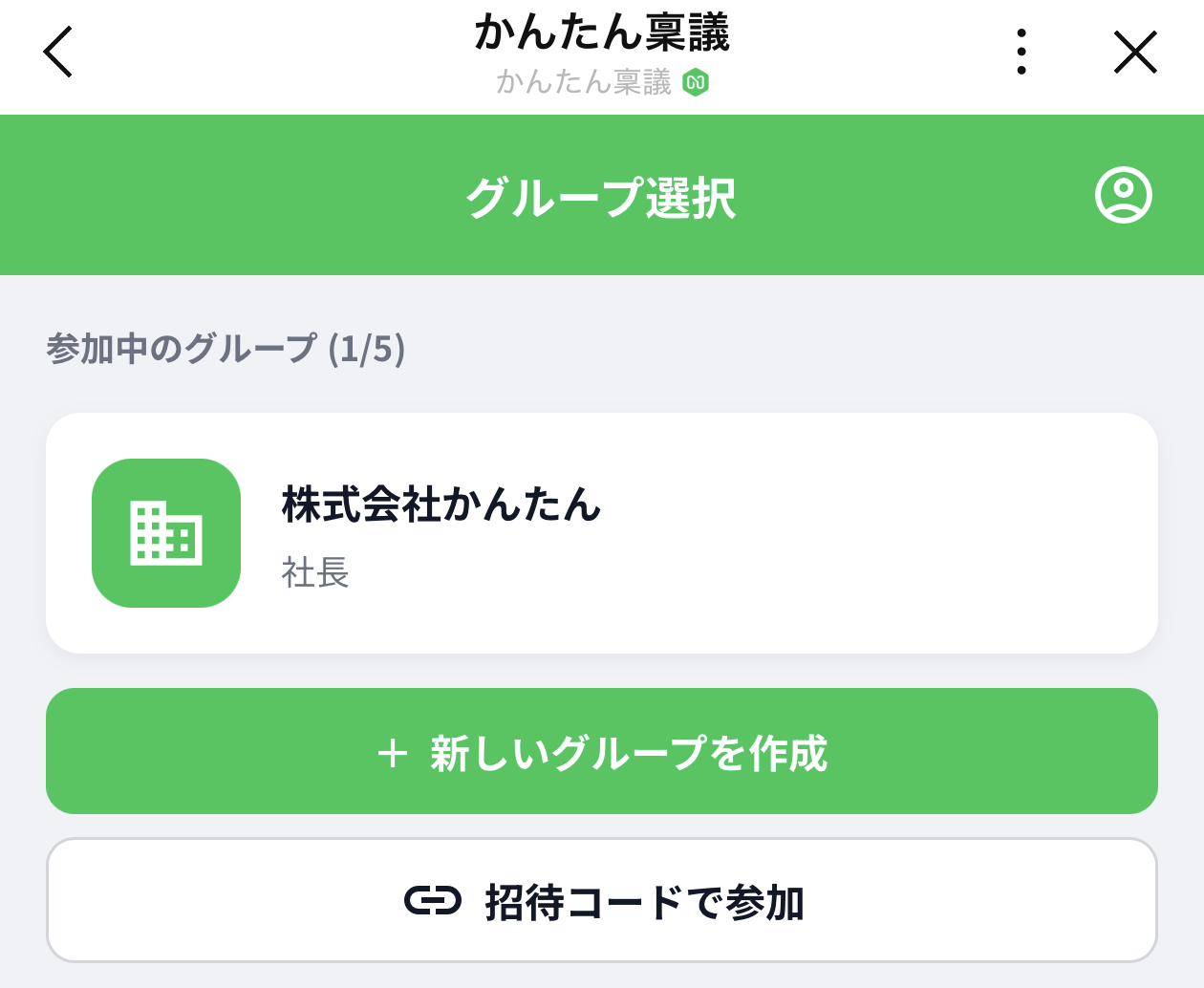The width and height of the screenshot is (1204, 988).
Task: Tap 新しいグループを作成 button
Action: coord(602,751)
